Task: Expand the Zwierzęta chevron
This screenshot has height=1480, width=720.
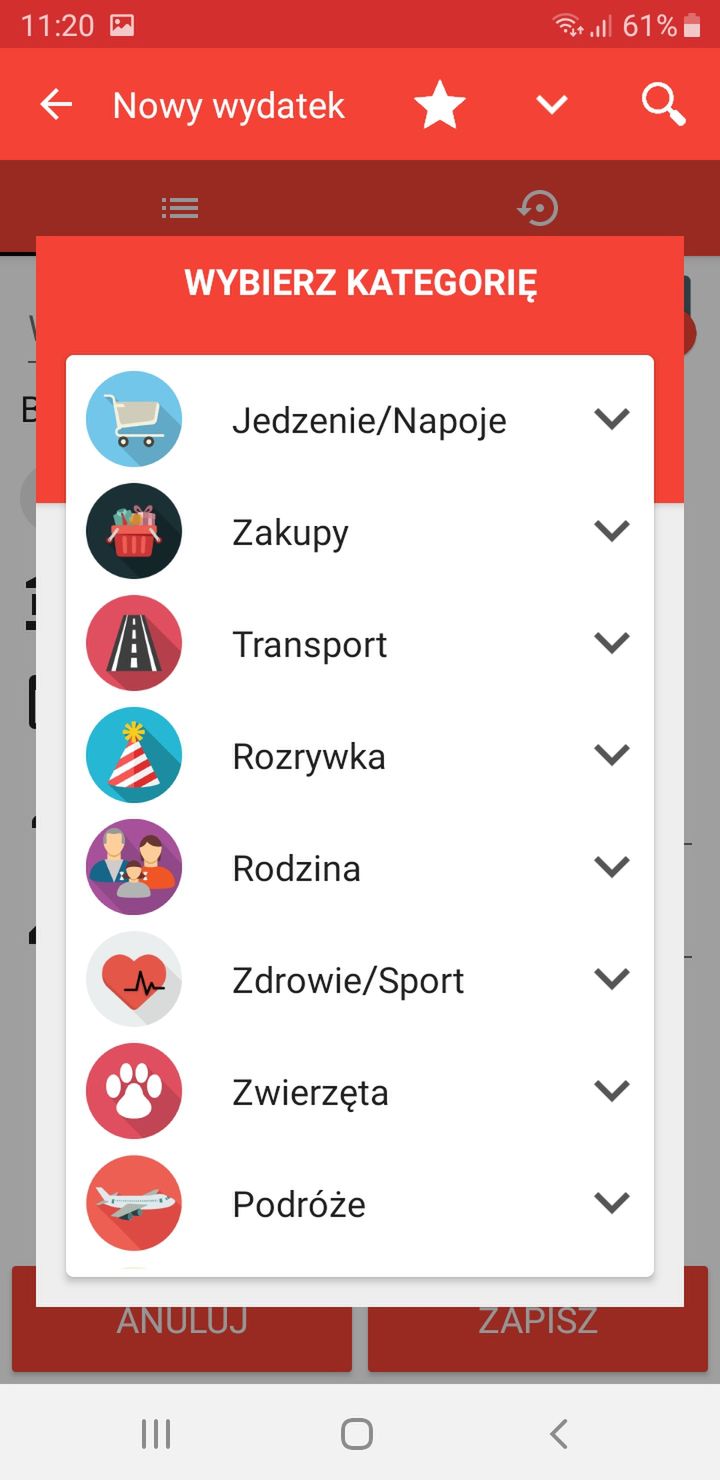Action: [611, 1091]
